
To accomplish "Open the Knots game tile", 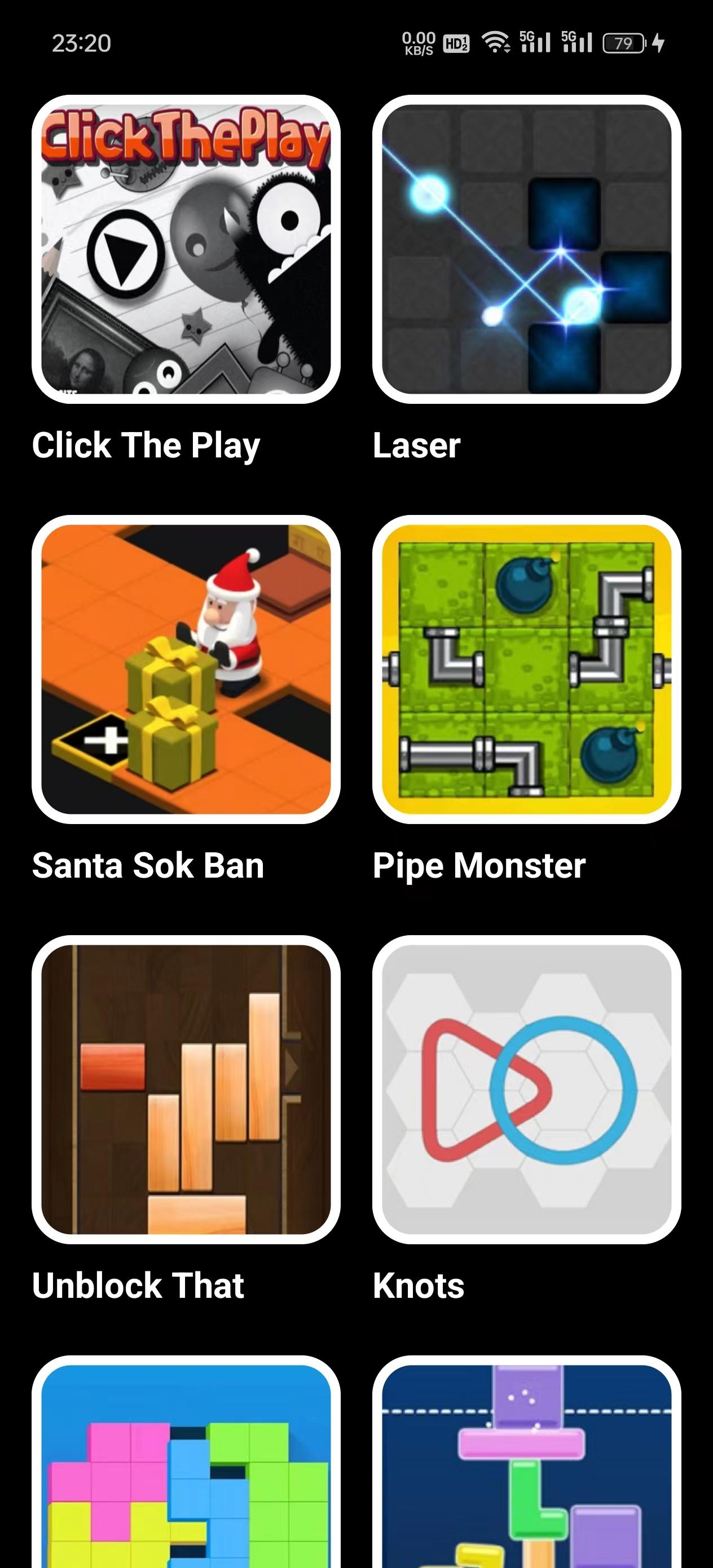I will click(x=526, y=1089).
